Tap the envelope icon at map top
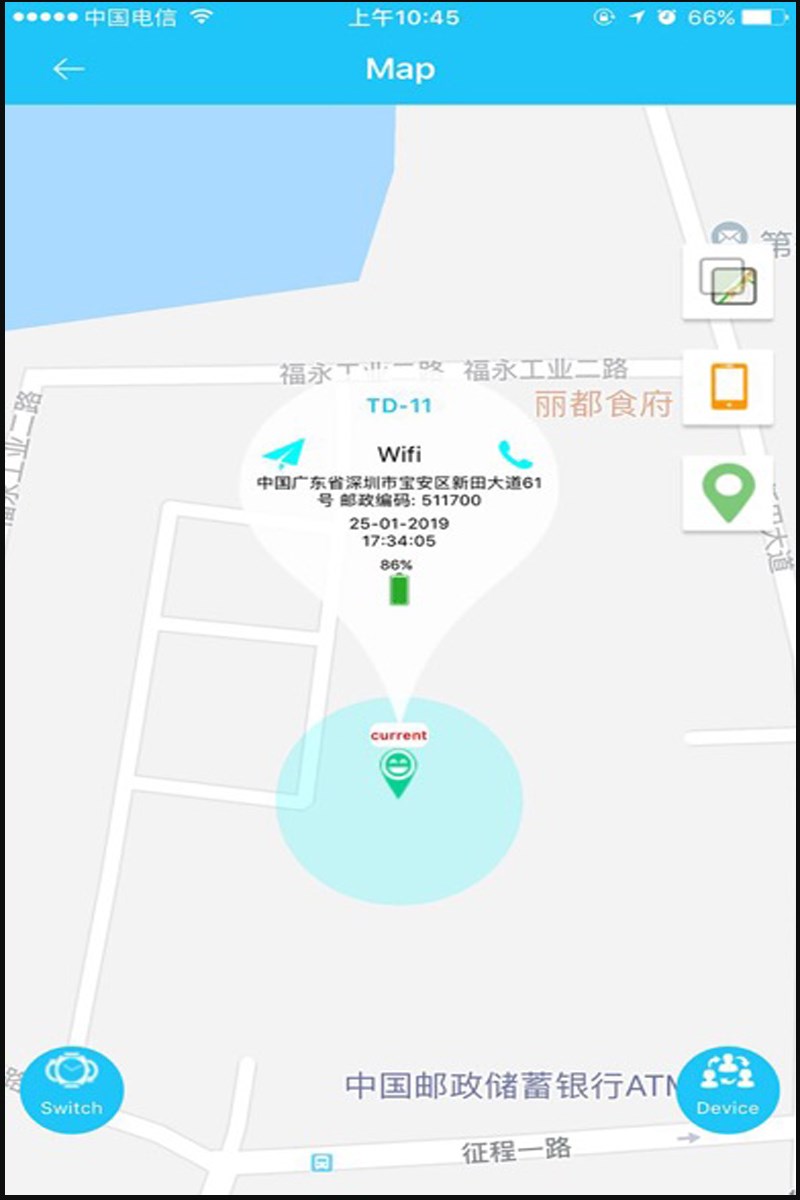Viewport: 800px width, 1200px height. (x=730, y=233)
